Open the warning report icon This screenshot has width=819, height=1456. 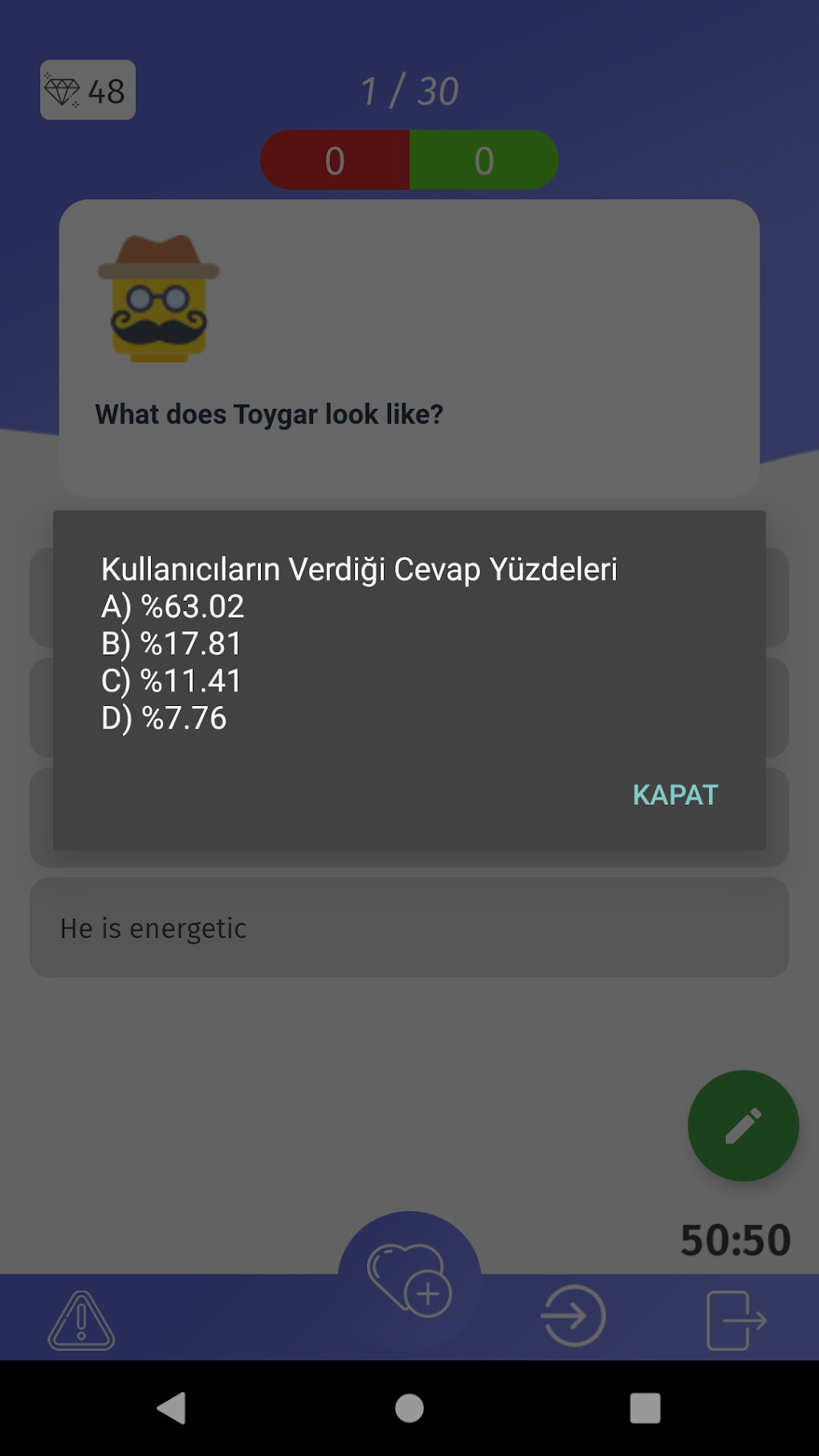coord(81,1319)
